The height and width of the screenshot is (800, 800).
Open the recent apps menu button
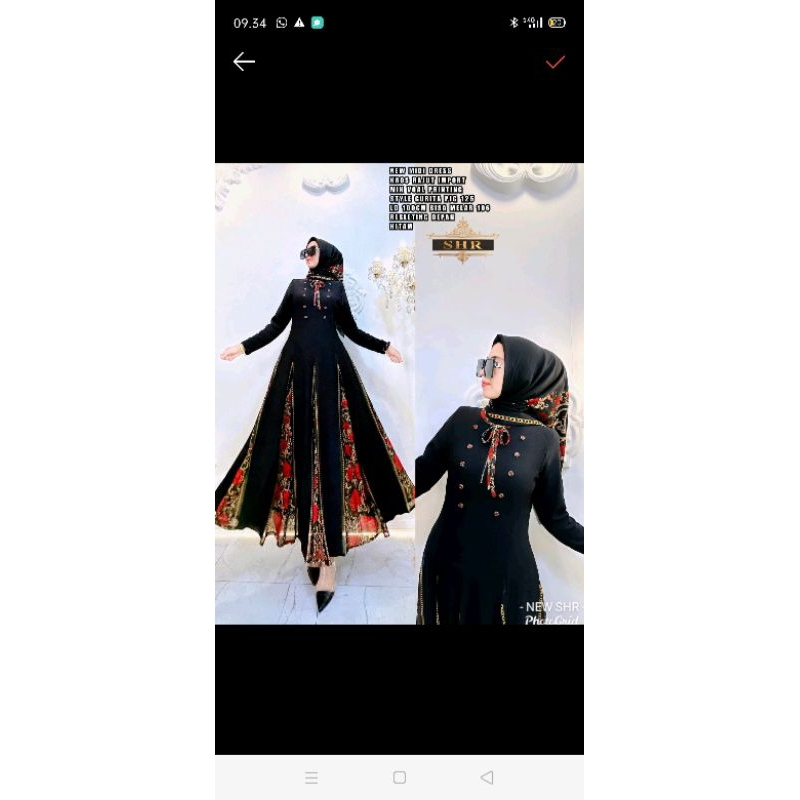(311, 777)
